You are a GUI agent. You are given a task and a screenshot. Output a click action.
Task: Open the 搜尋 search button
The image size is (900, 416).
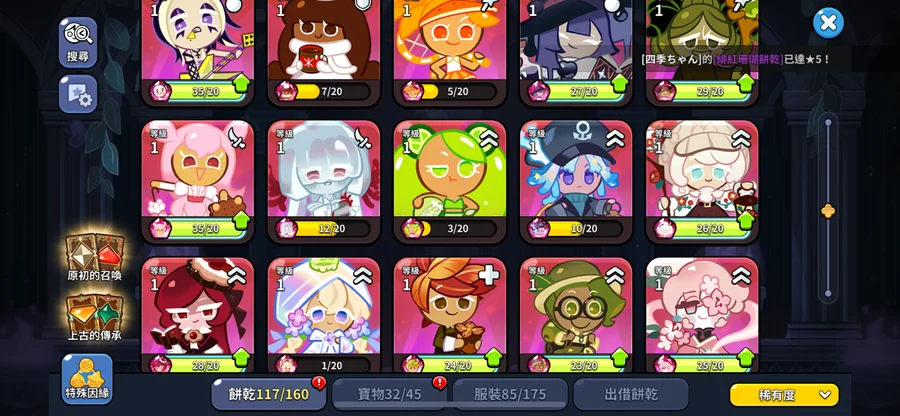click(x=78, y=42)
